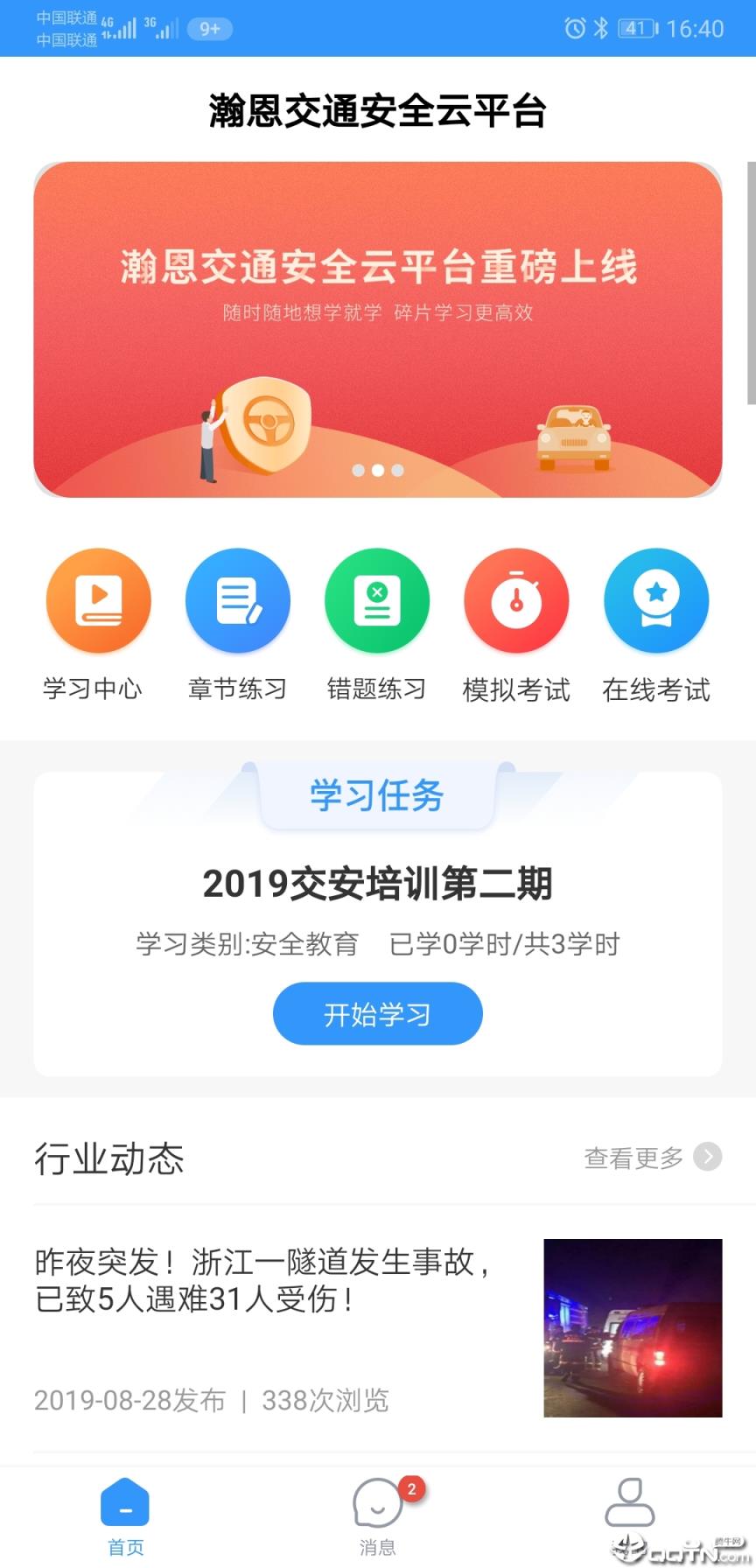Viewport: 756px width, 1568px height.
Task: Open the 我的 profile icon
Action: point(630,1501)
